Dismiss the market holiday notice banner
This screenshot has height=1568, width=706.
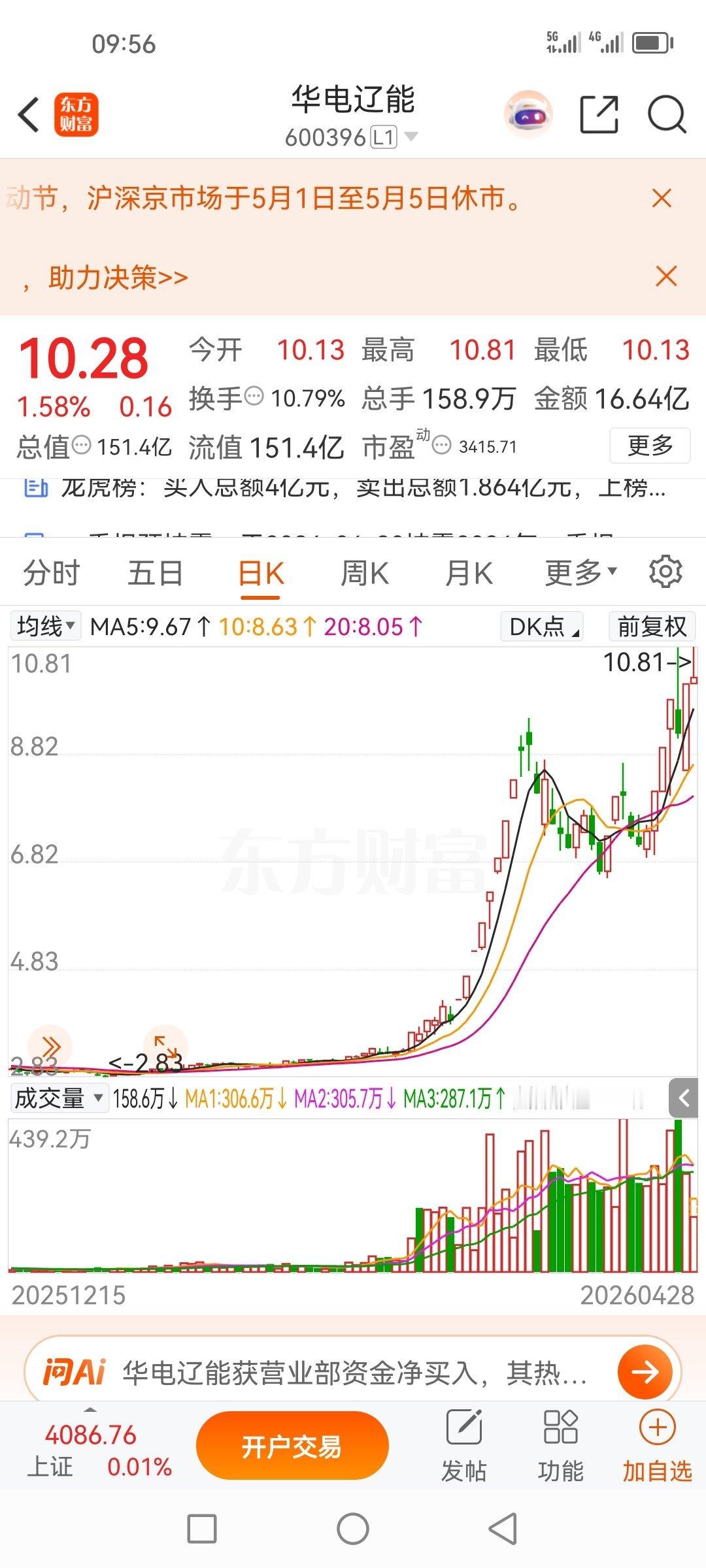pyautogui.click(x=662, y=198)
